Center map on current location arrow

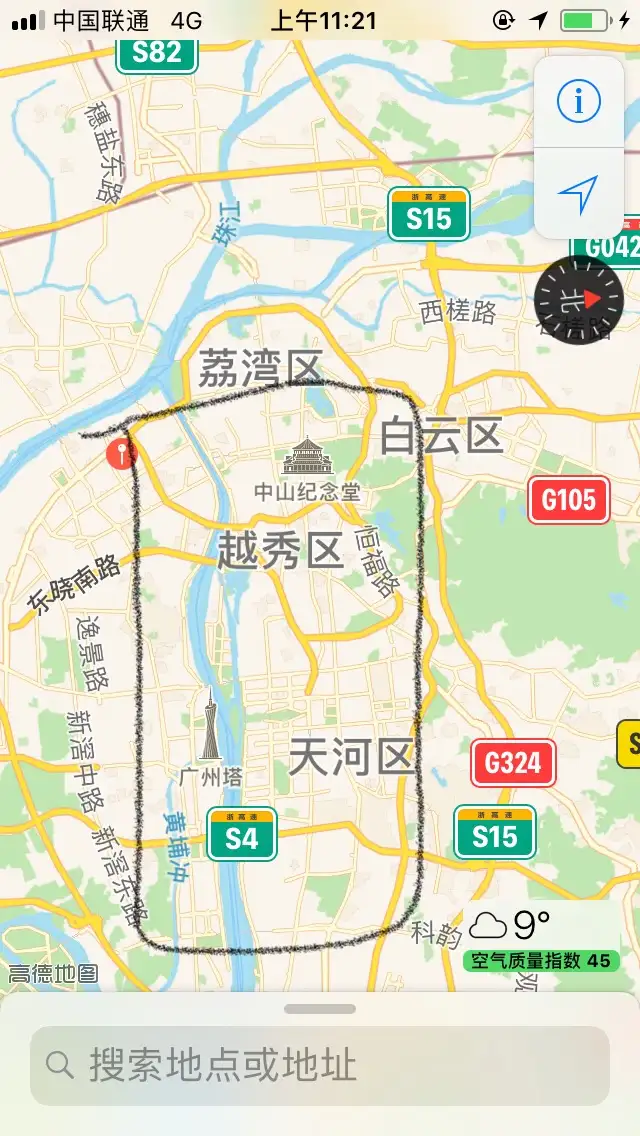pos(578,194)
